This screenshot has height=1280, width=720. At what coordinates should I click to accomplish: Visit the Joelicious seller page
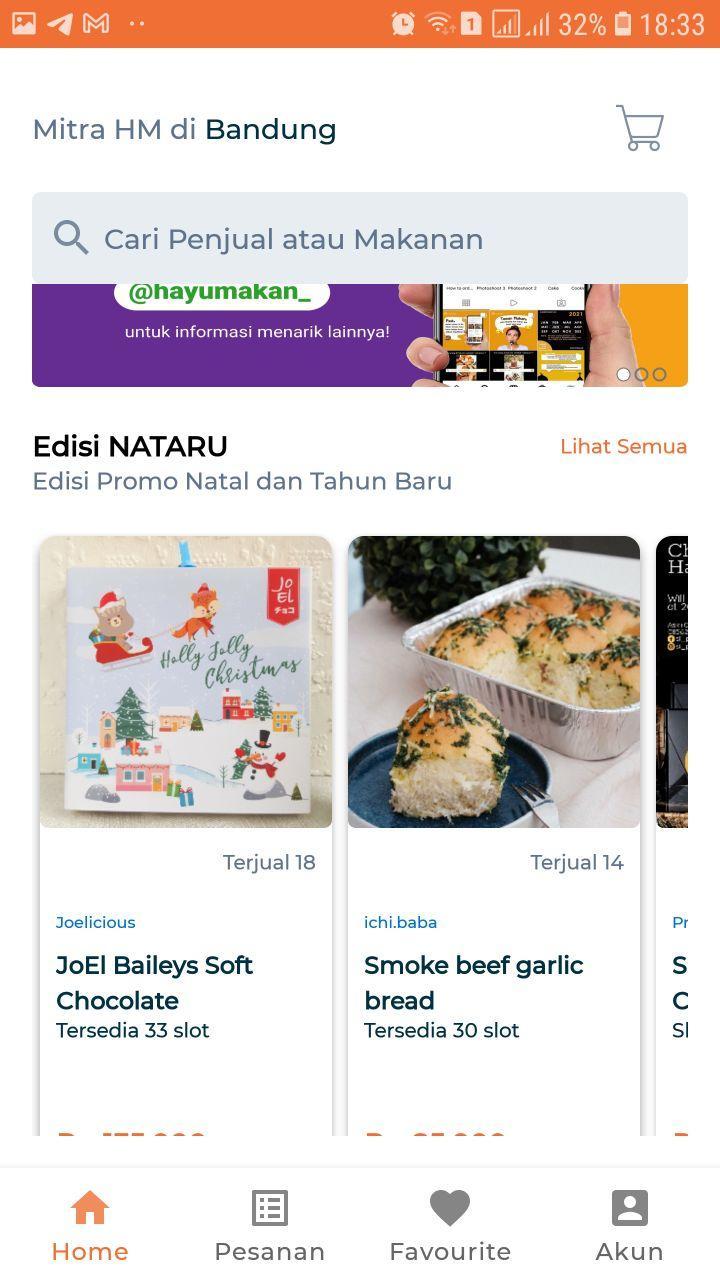96,922
